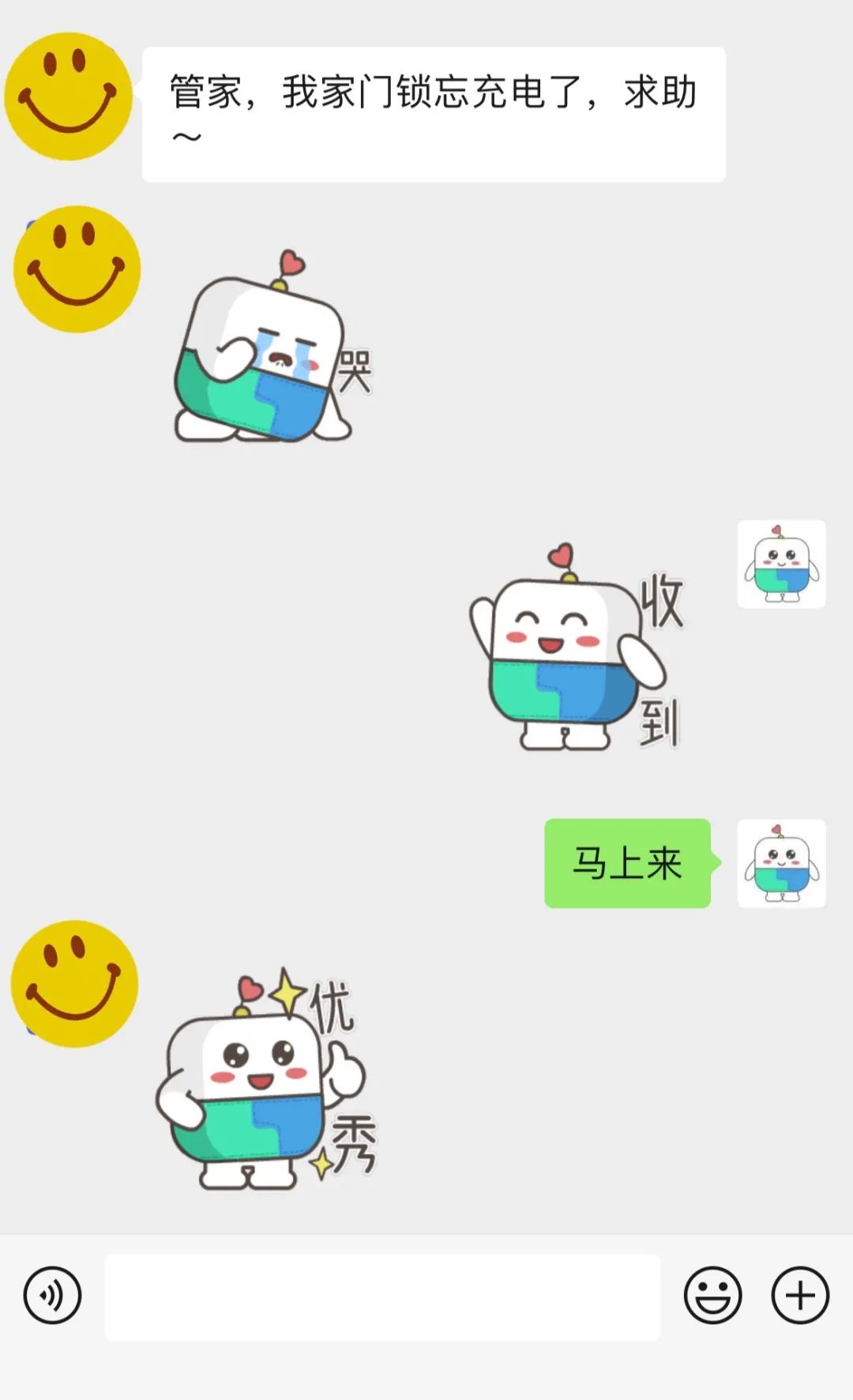Open smiley avatar beside the 门锁忘充电 message
The height and width of the screenshot is (1400, 853).
click(x=69, y=96)
